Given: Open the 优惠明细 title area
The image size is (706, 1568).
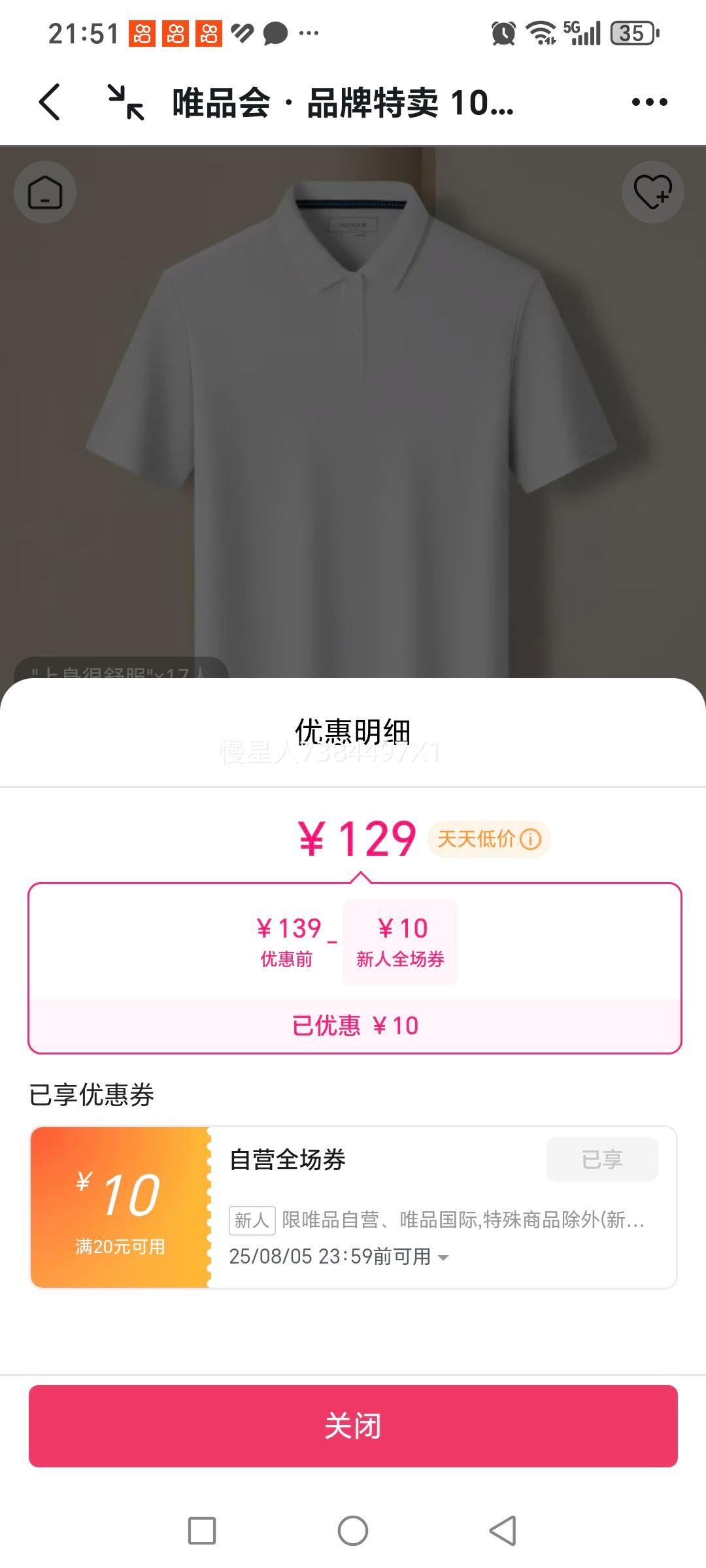Looking at the screenshot, I should coord(353,732).
